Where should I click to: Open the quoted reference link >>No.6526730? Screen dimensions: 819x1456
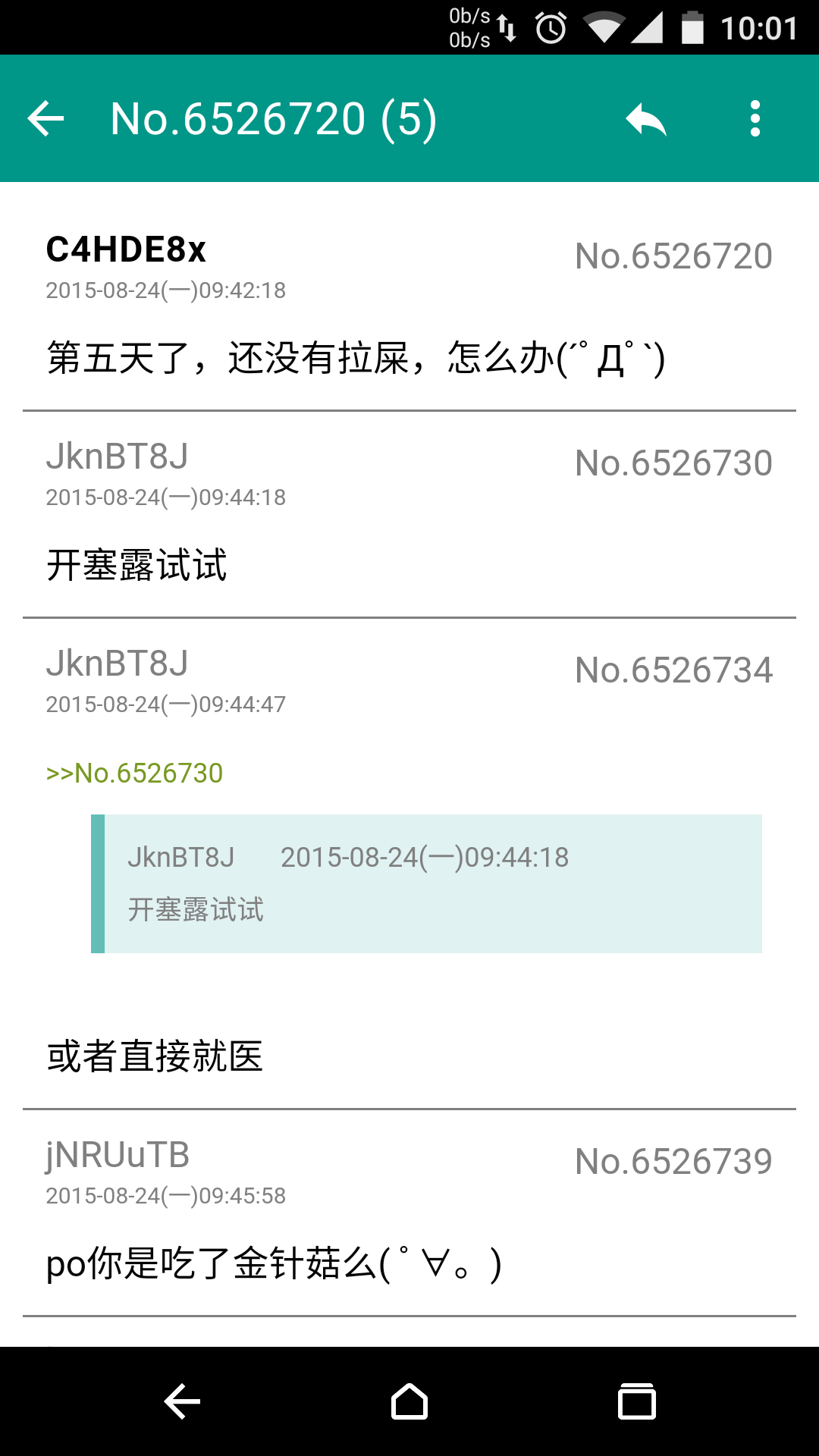pos(135,773)
